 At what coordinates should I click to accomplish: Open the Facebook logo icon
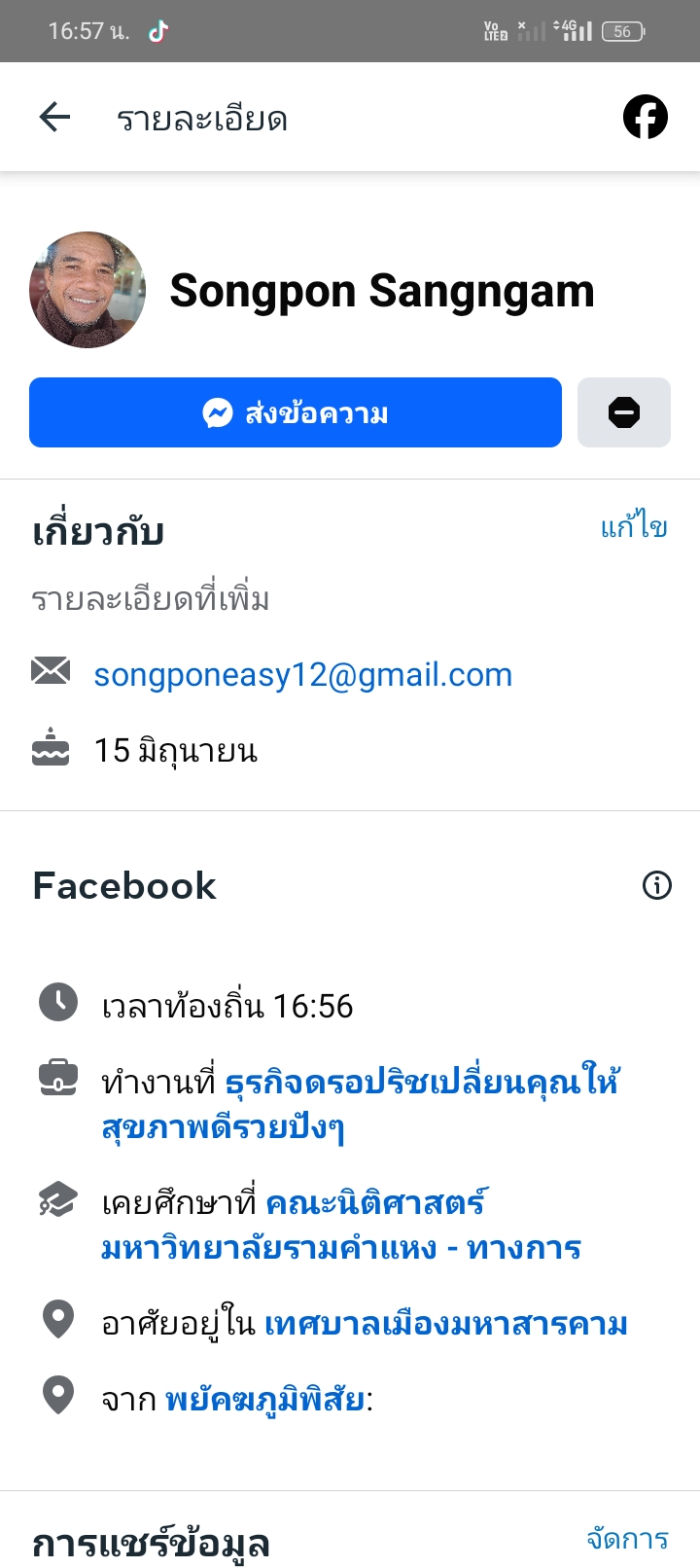[x=645, y=118]
